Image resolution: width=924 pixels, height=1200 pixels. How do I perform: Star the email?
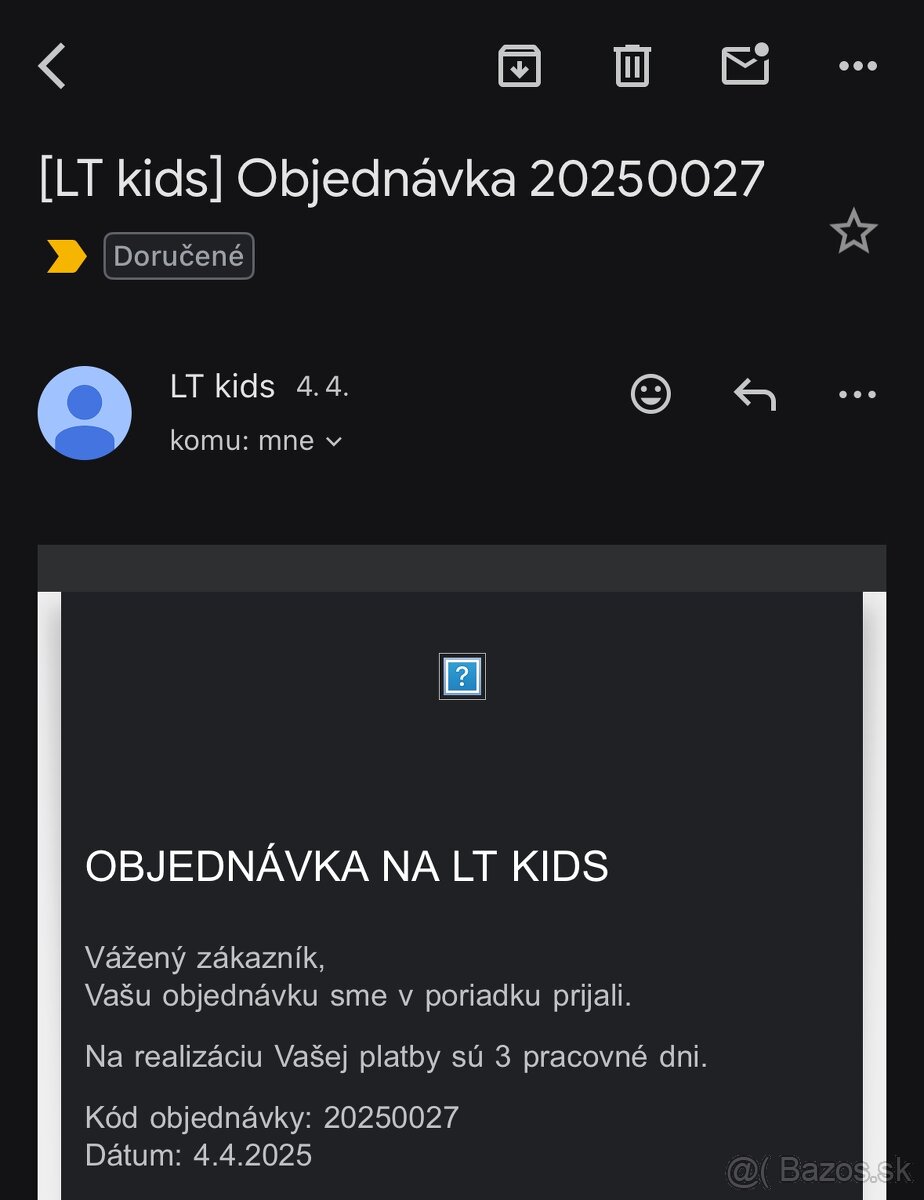[855, 230]
